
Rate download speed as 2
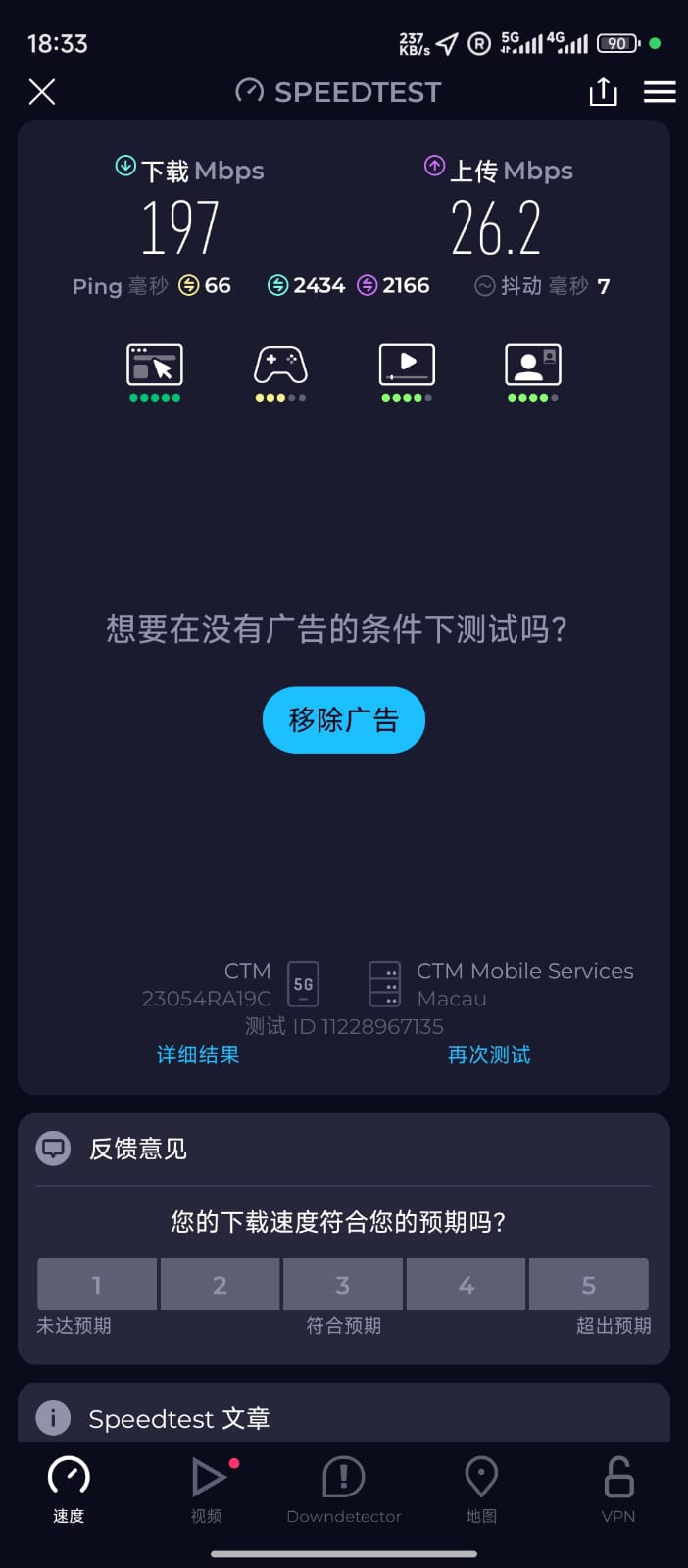click(x=221, y=1285)
